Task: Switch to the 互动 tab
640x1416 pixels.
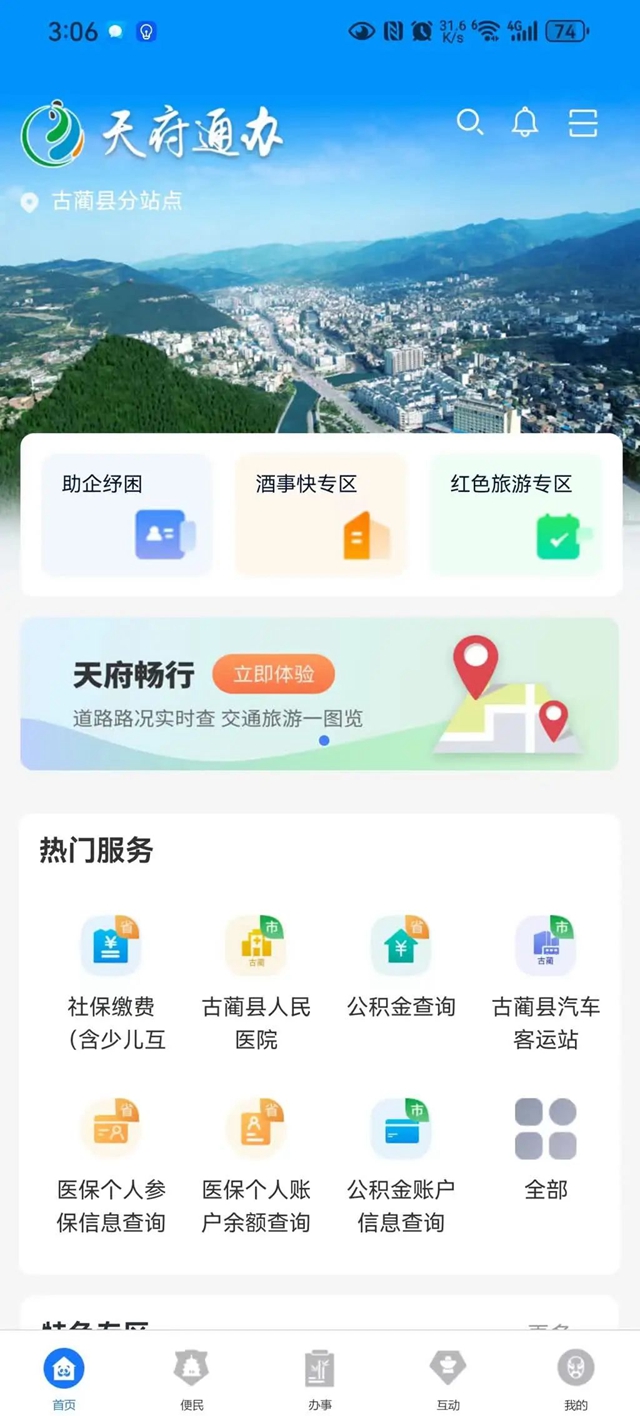Action: point(448,1378)
